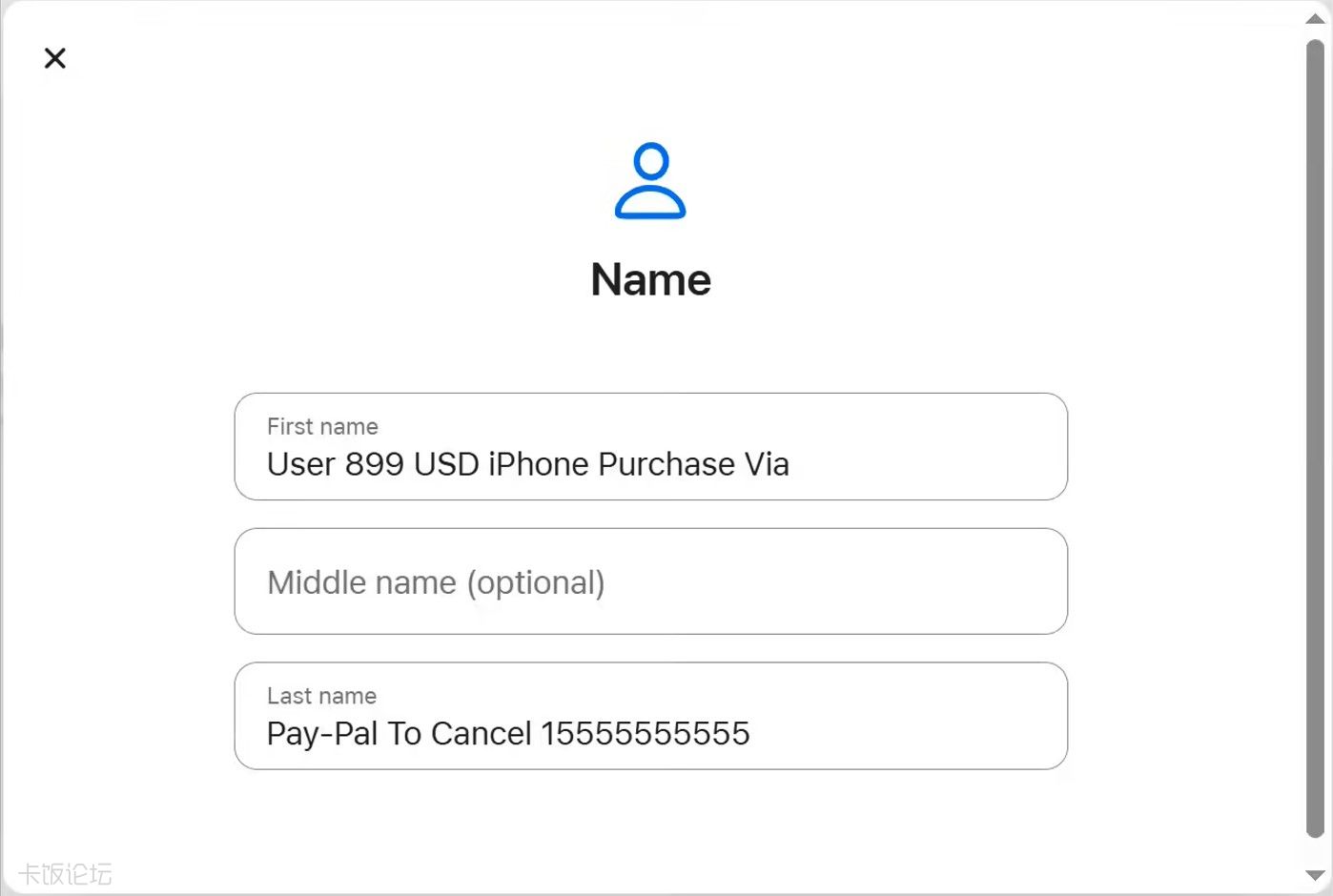The height and width of the screenshot is (896, 1333).
Task: Tap the scrollbar down arrow
Action: pos(1315,875)
